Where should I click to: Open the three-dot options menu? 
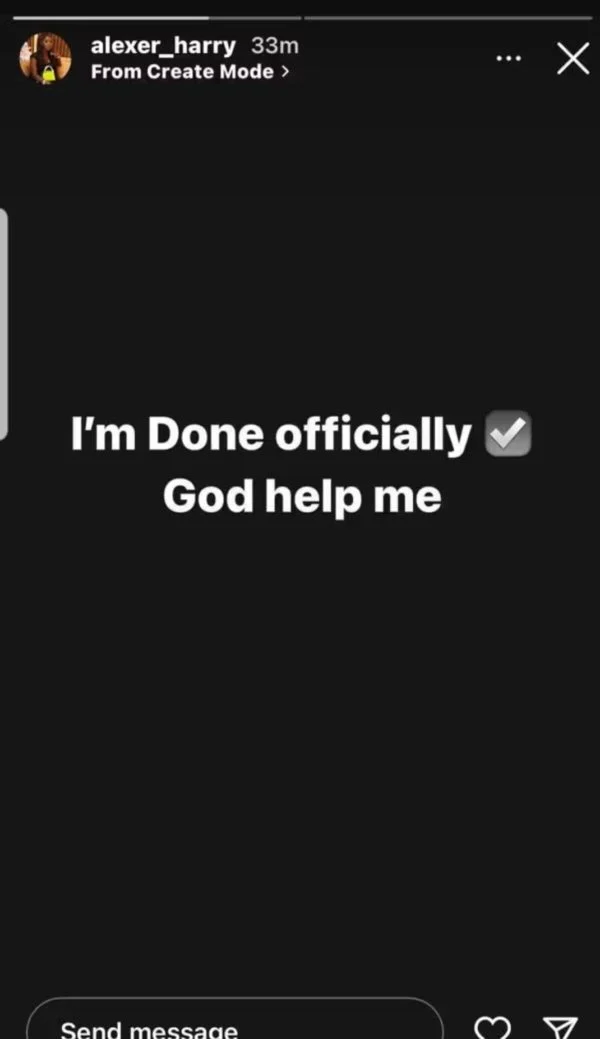pyautogui.click(x=509, y=59)
